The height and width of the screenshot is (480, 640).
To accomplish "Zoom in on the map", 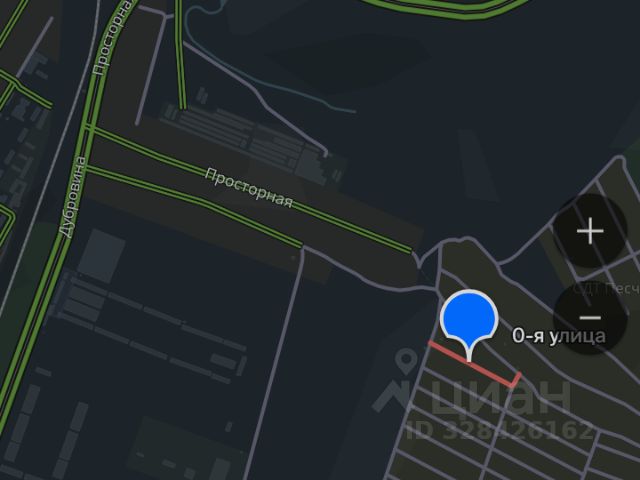I will (x=590, y=232).
